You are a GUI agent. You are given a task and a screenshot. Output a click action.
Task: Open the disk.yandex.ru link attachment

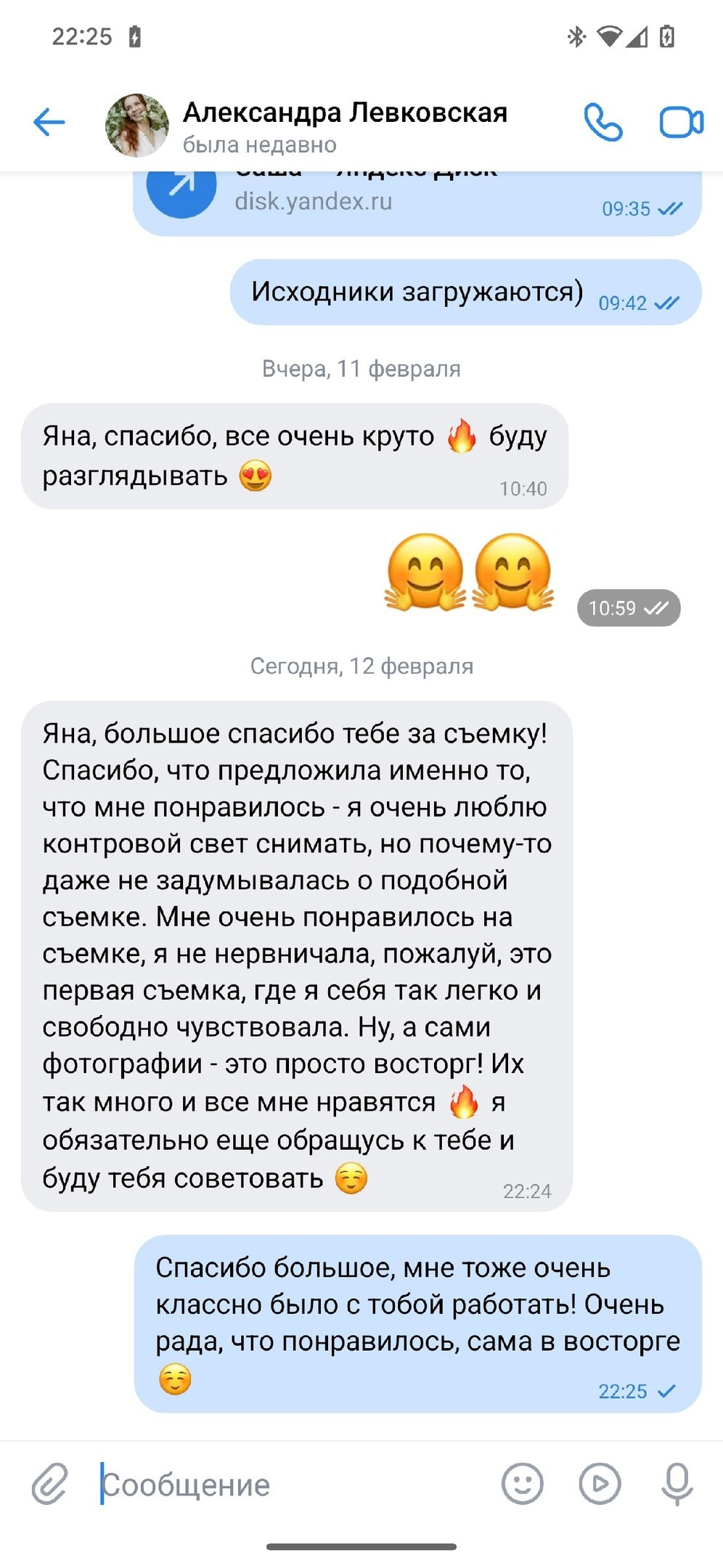(x=417, y=200)
